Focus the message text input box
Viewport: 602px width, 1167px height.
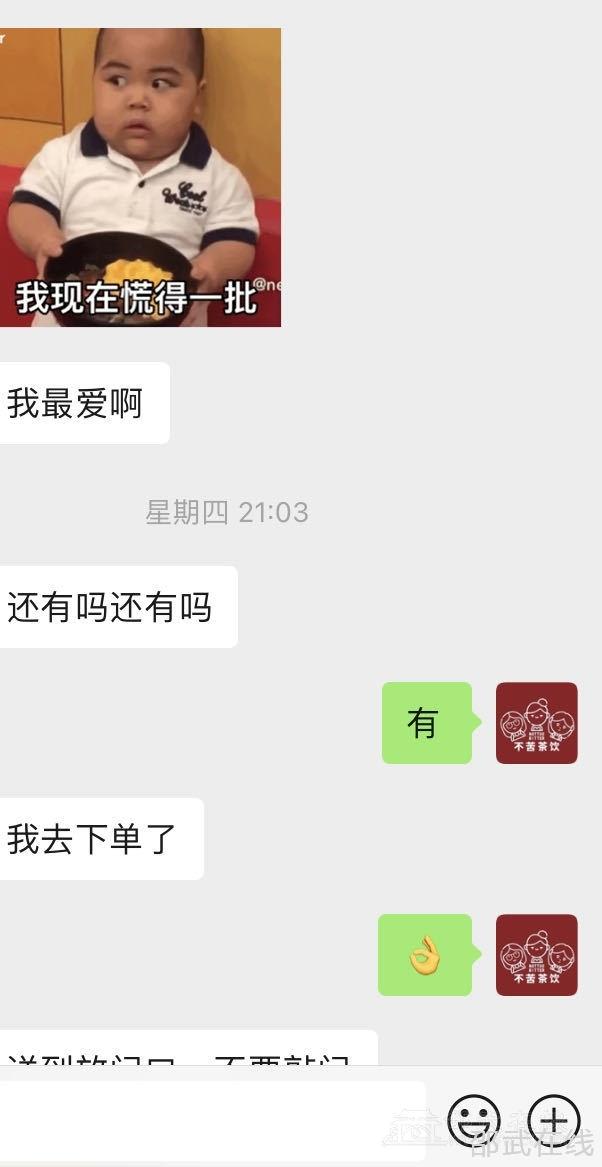(212, 1120)
